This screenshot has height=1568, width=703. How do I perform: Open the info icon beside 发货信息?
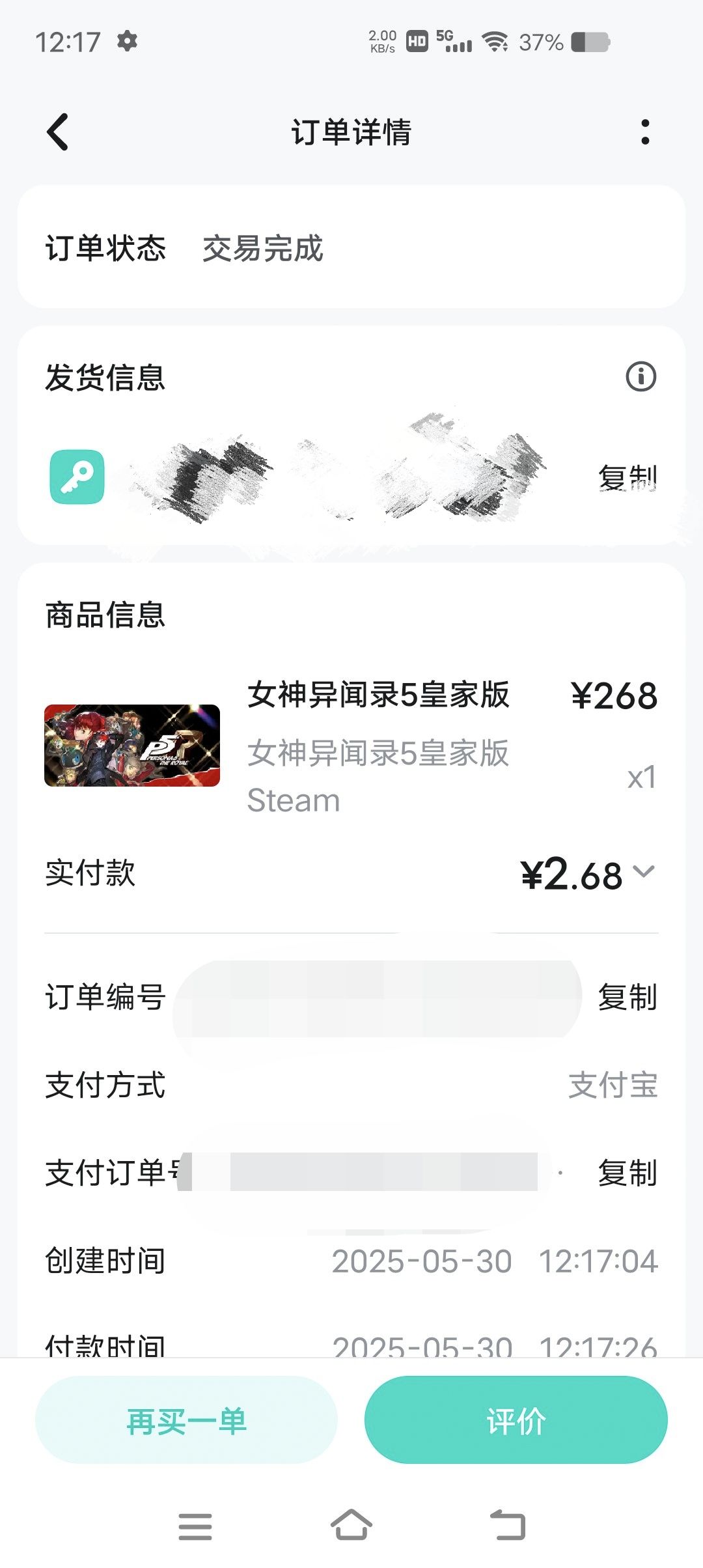tap(641, 377)
